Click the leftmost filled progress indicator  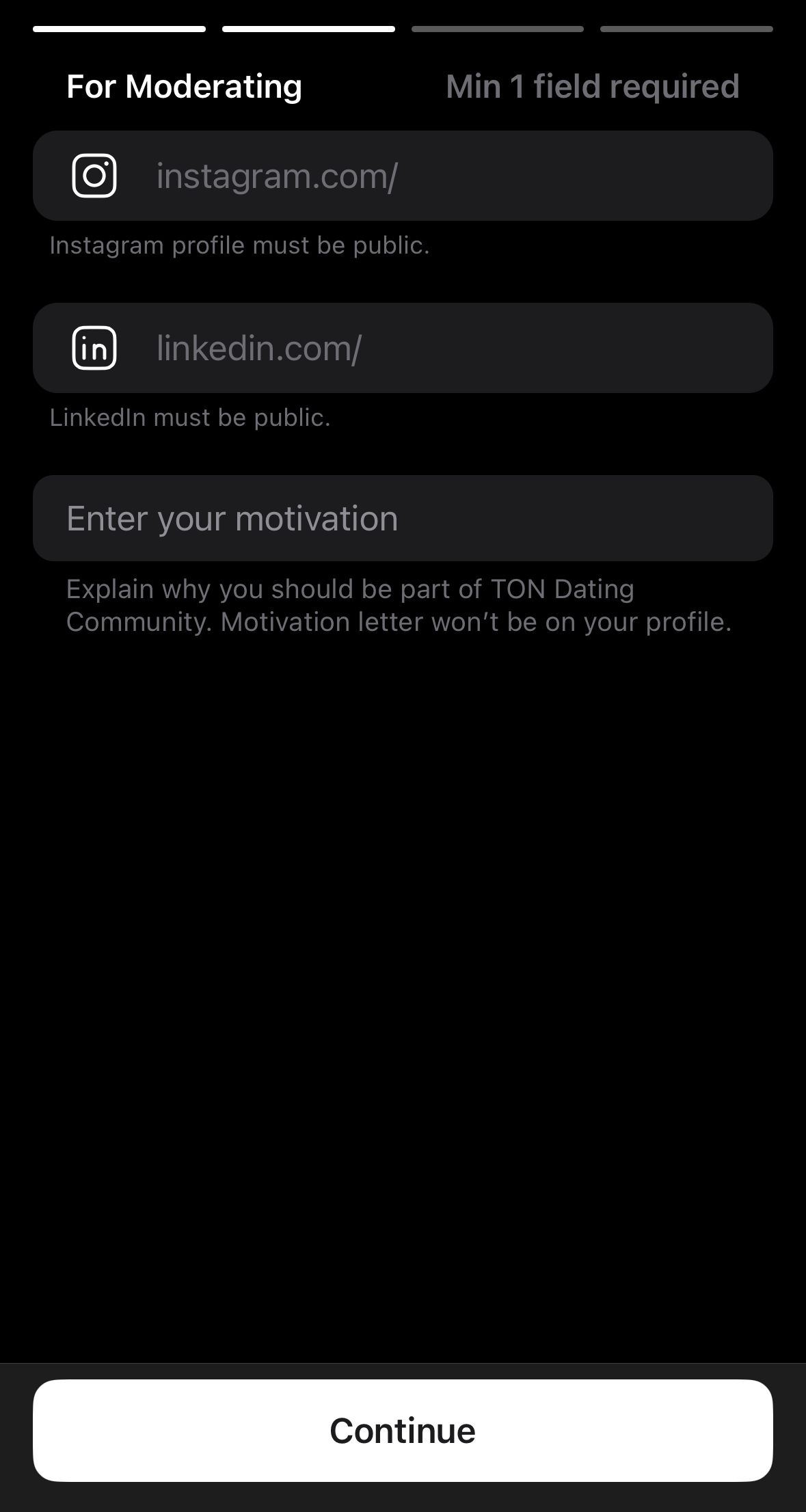120,29
